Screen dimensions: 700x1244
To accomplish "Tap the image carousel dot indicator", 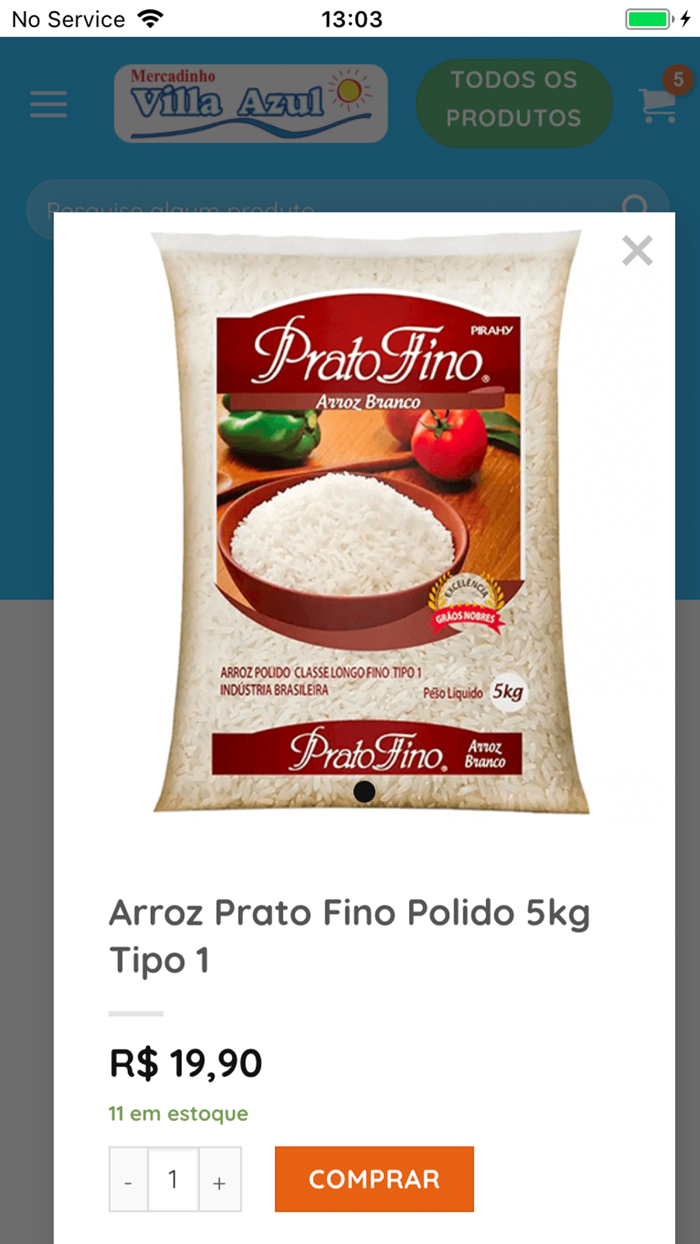I will pyautogui.click(x=365, y=791).
